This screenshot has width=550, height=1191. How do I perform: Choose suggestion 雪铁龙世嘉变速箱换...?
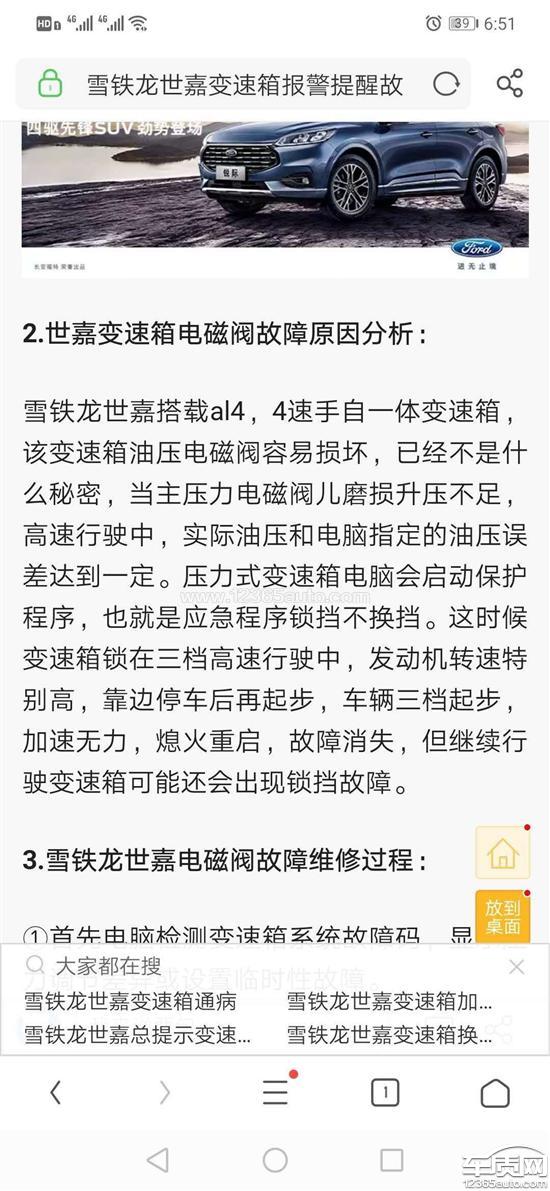pos(389,1034)
